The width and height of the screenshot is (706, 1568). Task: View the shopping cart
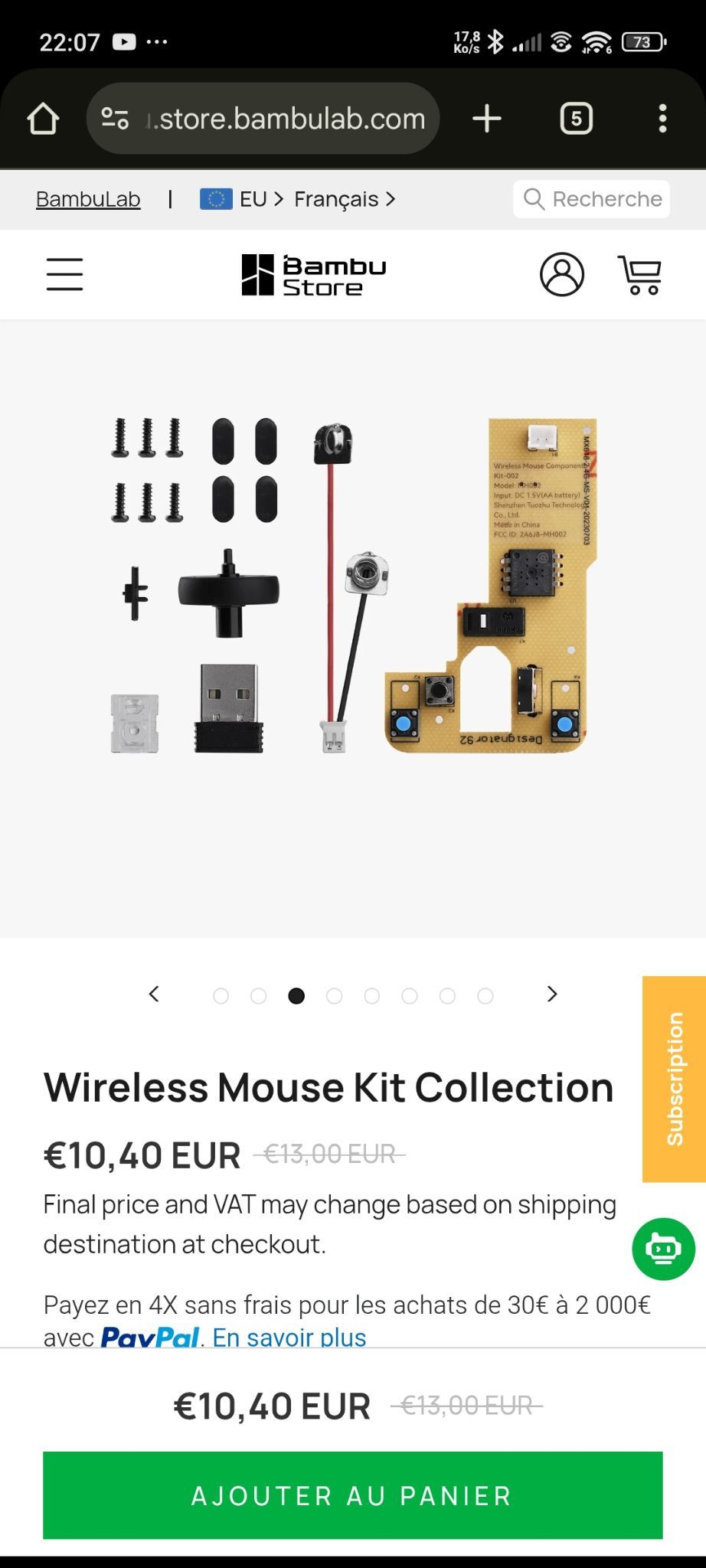640,274
